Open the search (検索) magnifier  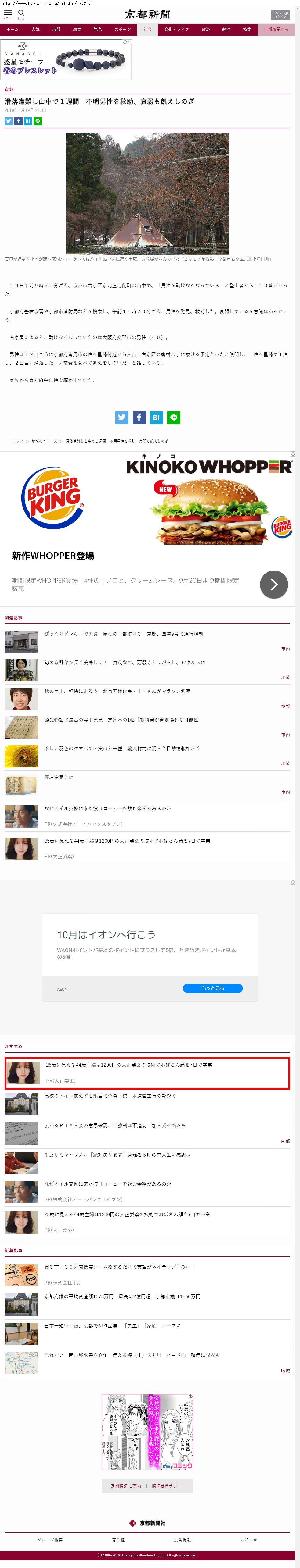(x=21, y=13)
